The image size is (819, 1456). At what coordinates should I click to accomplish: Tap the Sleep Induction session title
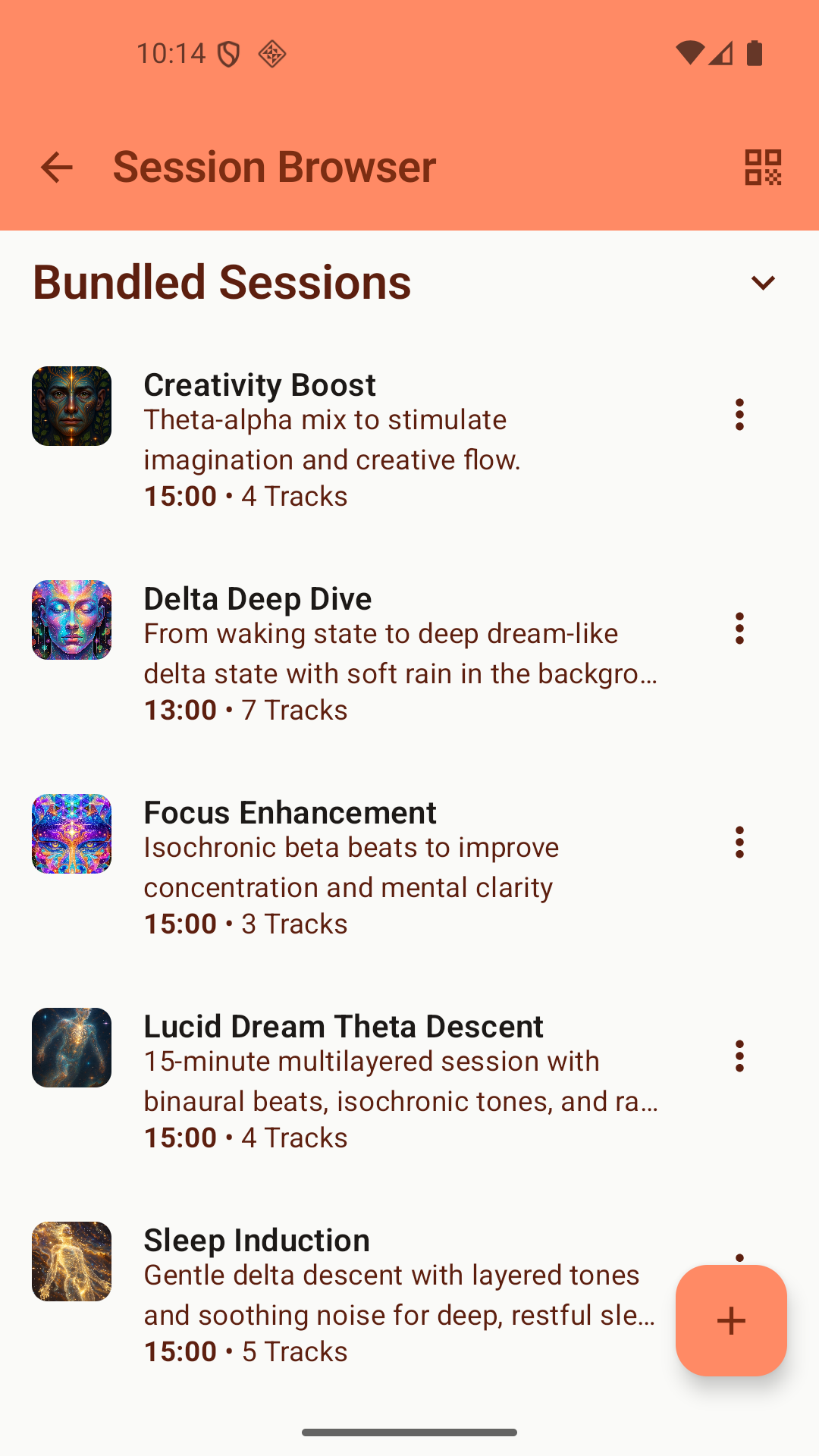[x=256, y=1240]
